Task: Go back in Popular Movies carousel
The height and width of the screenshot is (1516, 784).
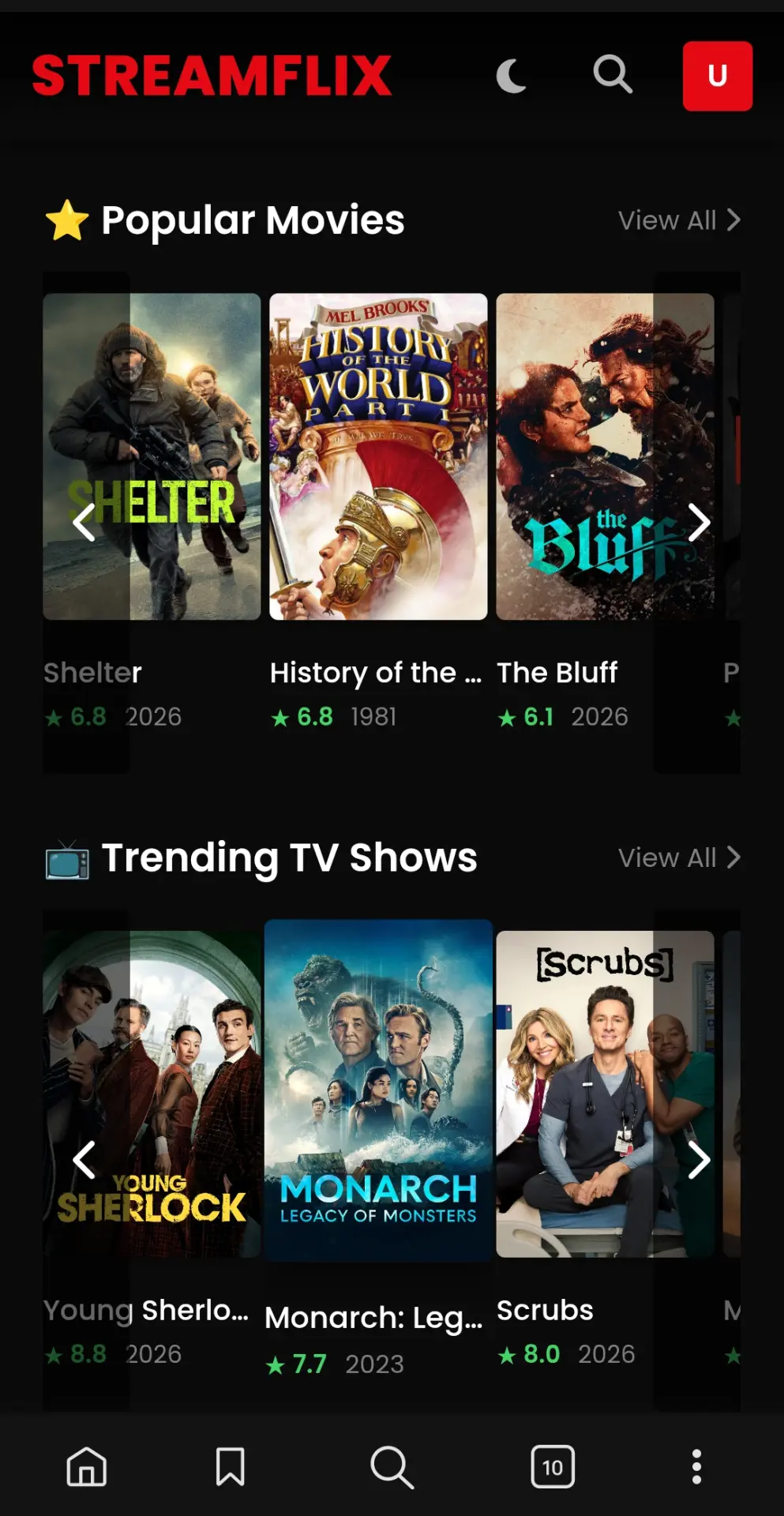Action: 84,523
